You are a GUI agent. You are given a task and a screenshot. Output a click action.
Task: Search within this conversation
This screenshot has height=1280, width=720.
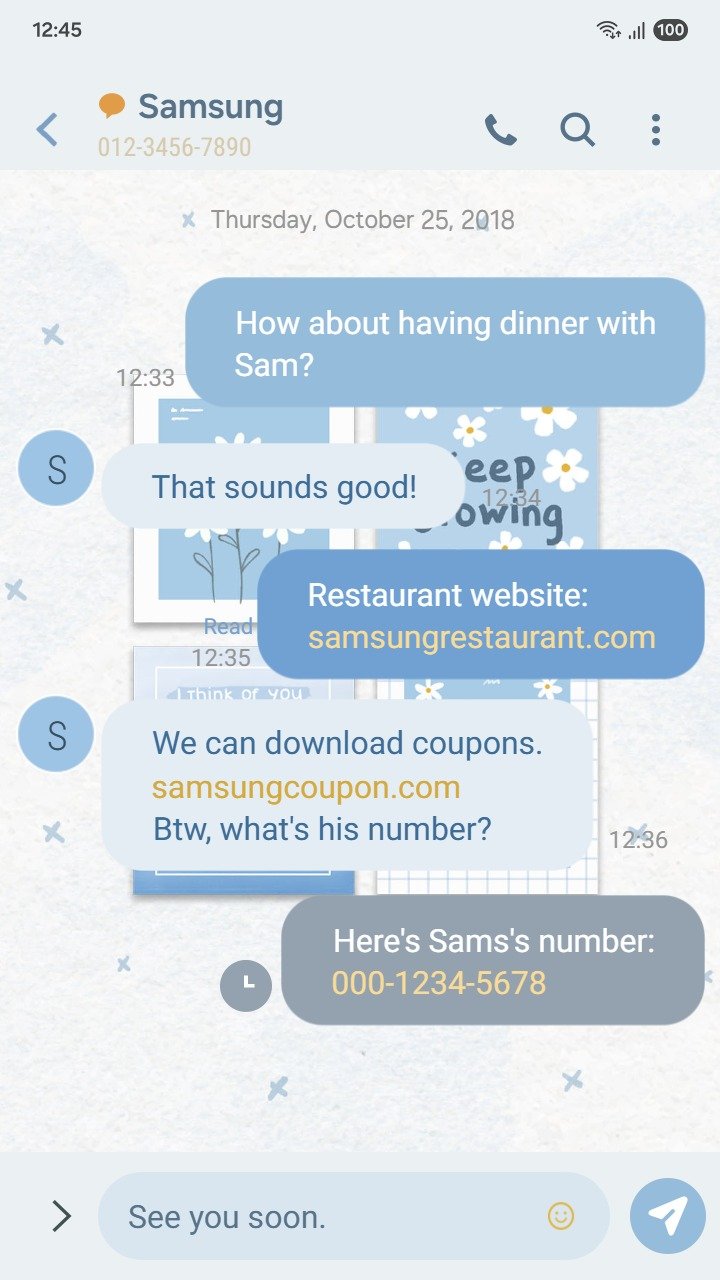(577, 130)
